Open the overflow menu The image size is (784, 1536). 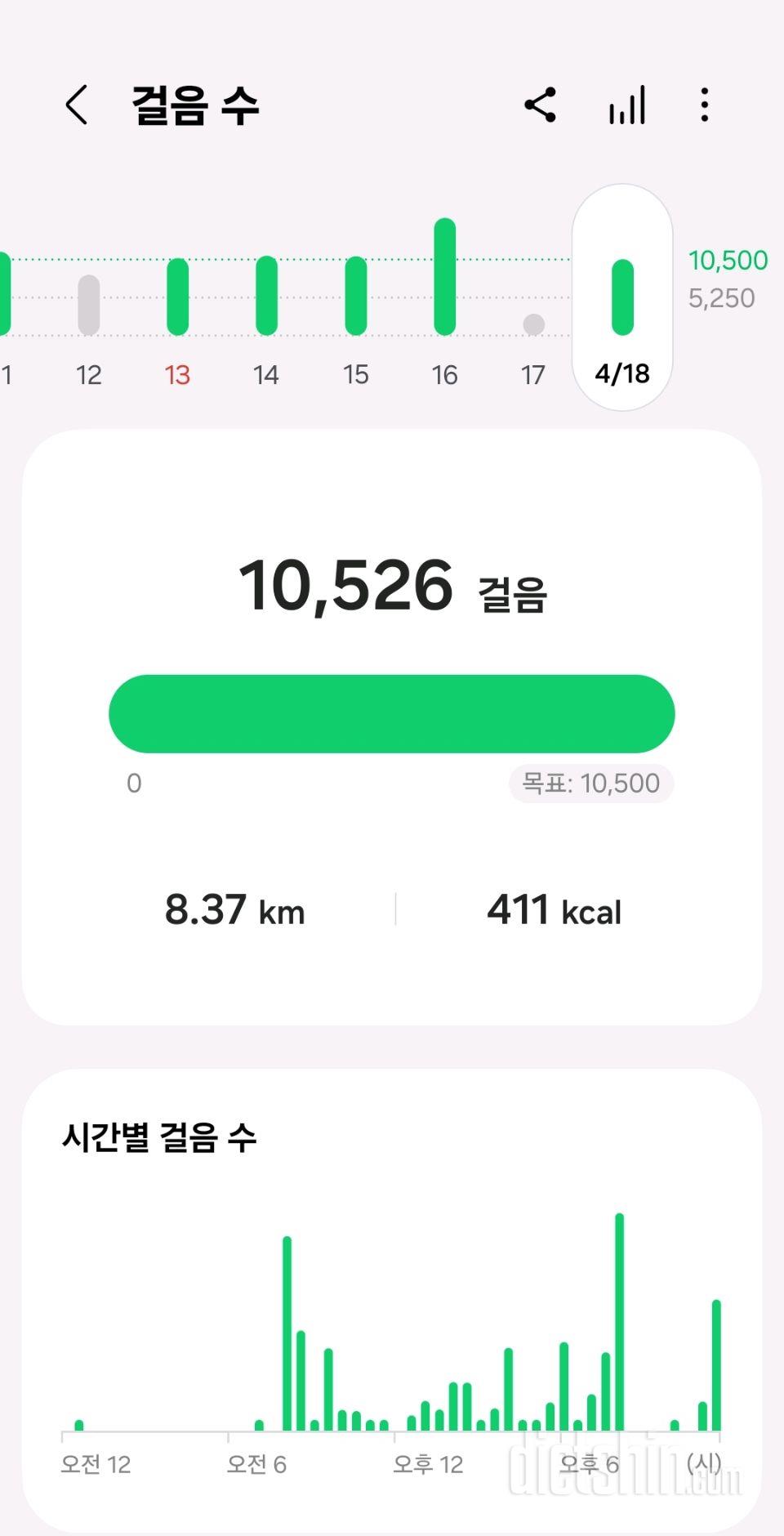point(704,105)
